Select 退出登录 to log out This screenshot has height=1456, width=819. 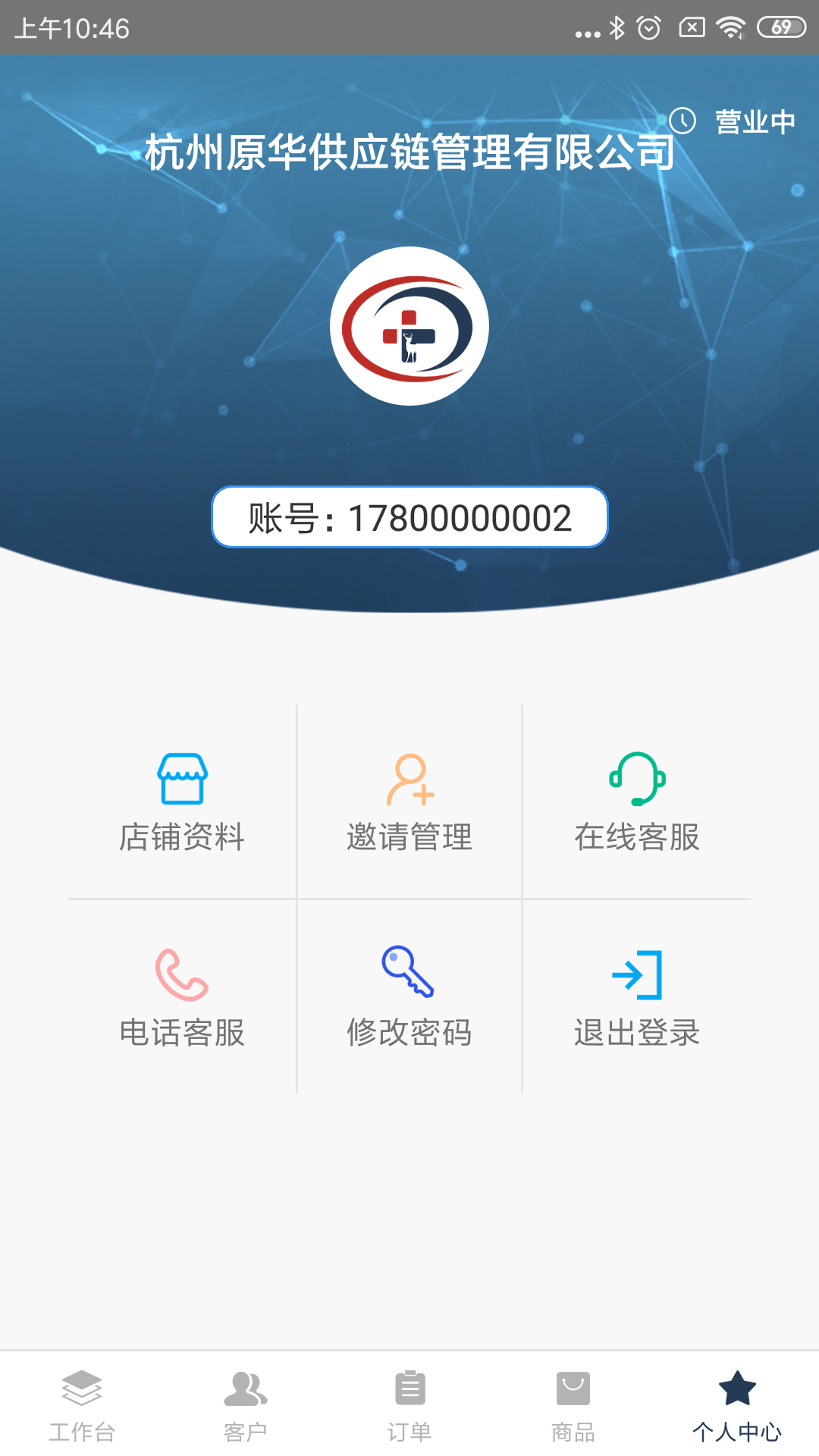[637, 997]
